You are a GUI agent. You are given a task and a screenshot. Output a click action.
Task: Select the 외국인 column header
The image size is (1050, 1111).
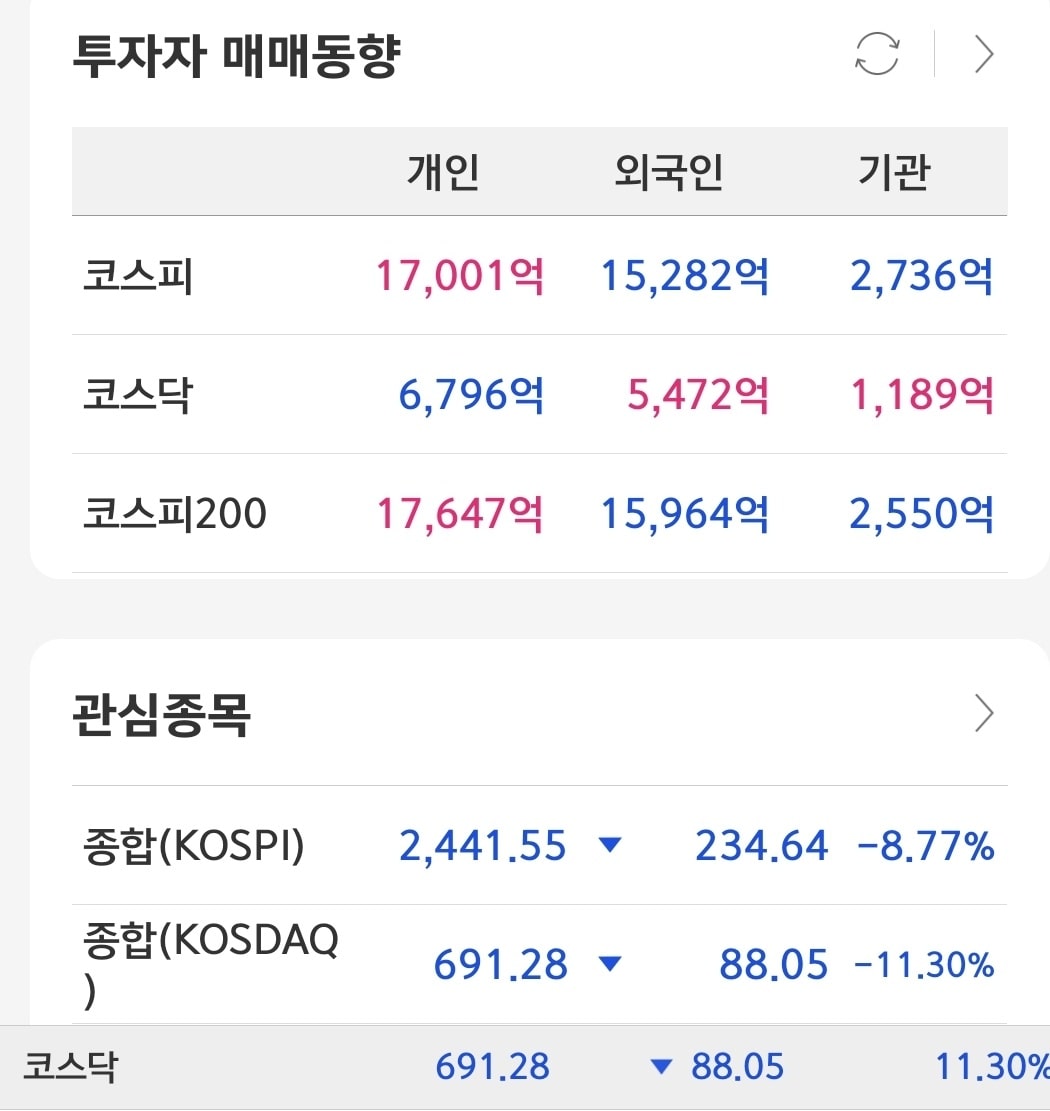tap(668, 171)
